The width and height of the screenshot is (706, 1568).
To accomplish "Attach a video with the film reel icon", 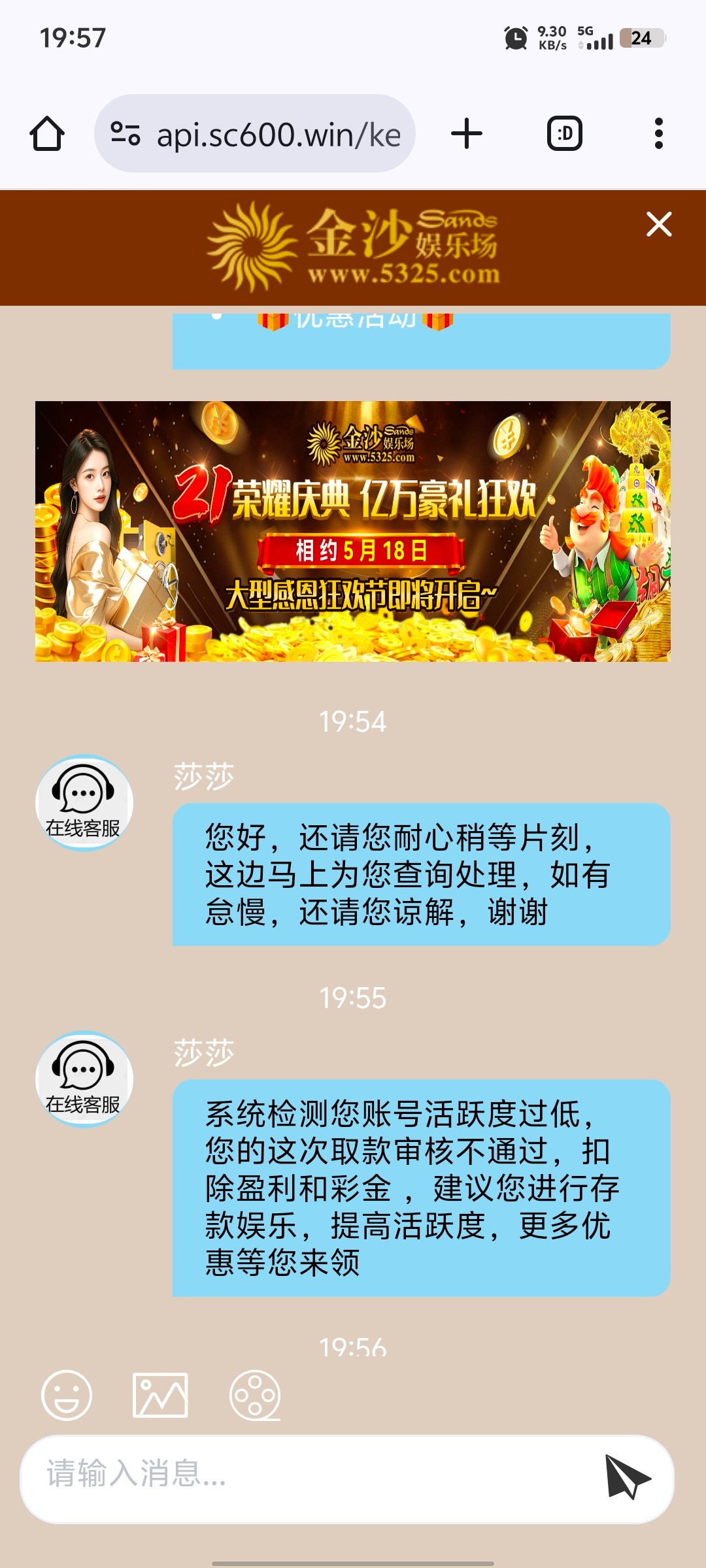I will (255, 1396).
